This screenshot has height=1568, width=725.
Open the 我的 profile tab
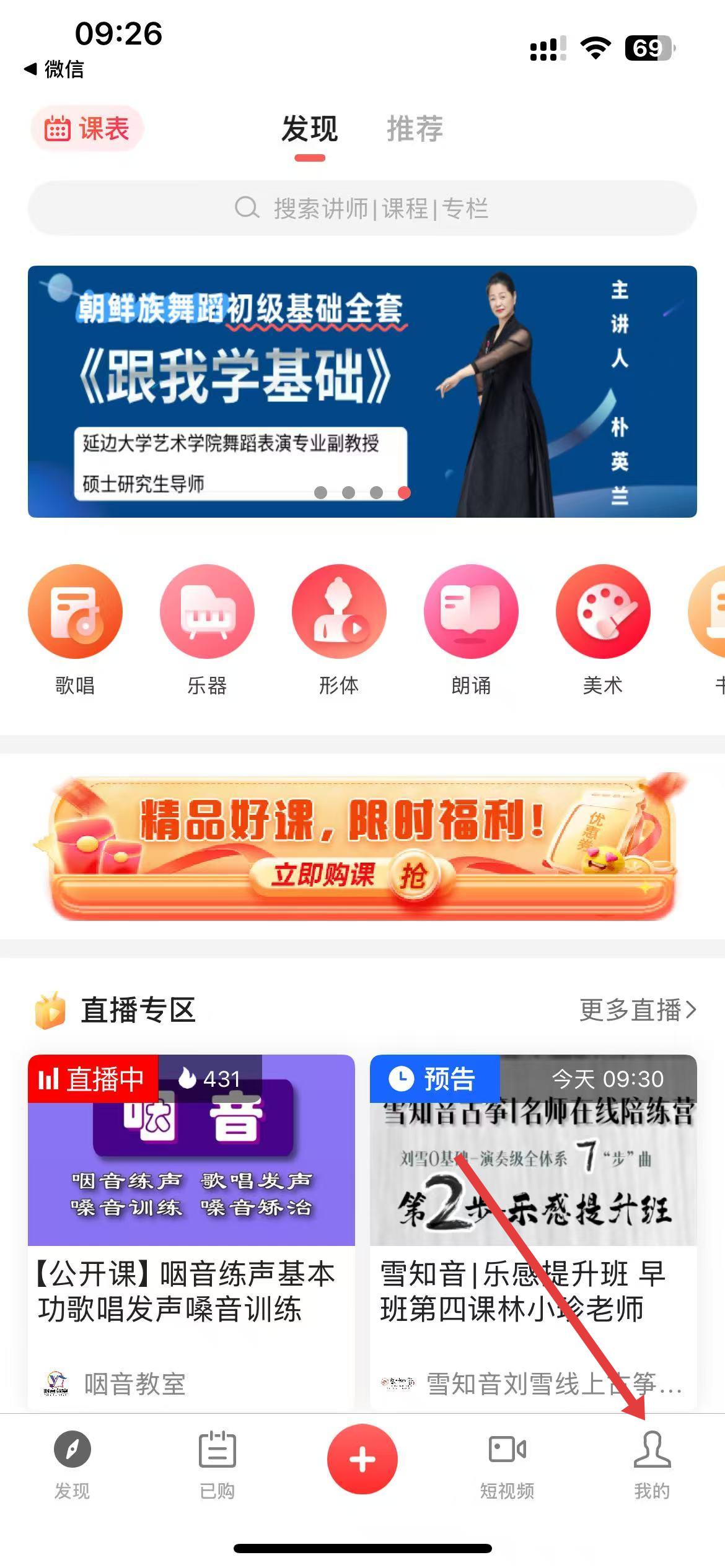tap(652, 1465)
